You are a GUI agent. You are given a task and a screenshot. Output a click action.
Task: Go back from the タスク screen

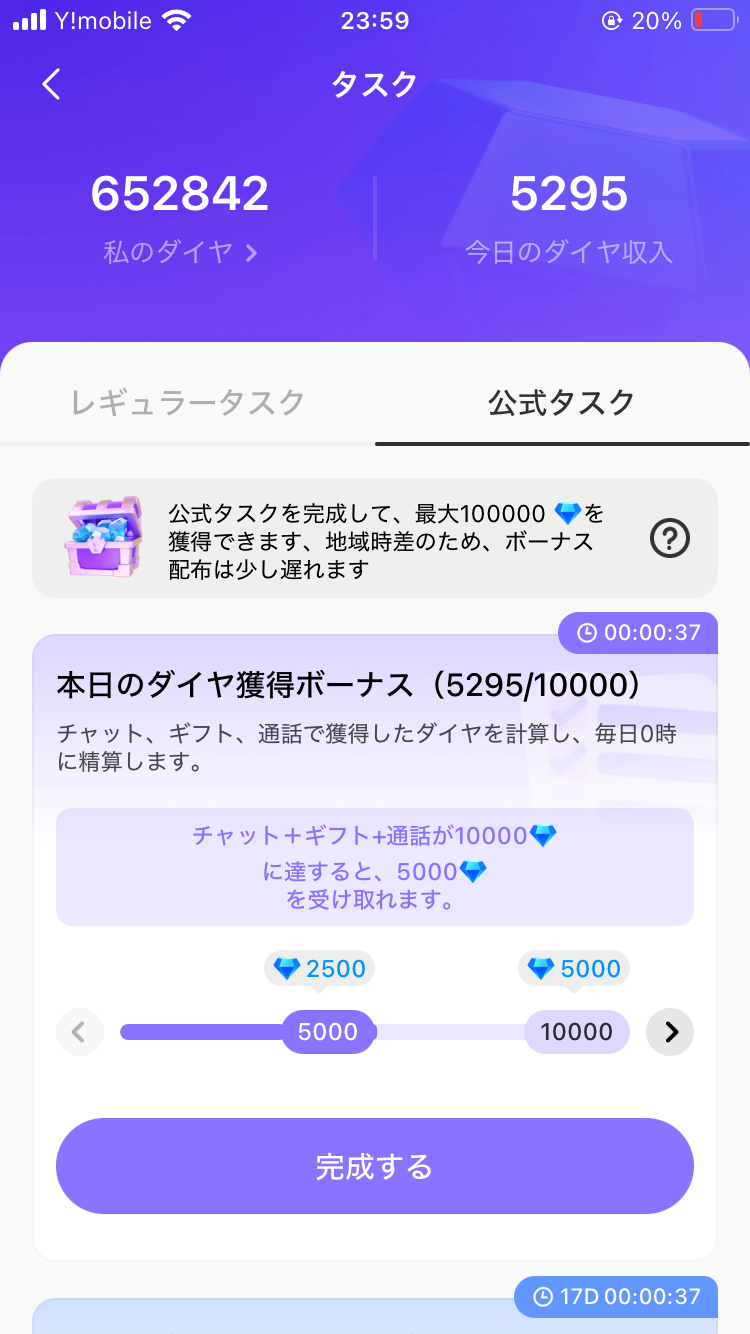52,84
